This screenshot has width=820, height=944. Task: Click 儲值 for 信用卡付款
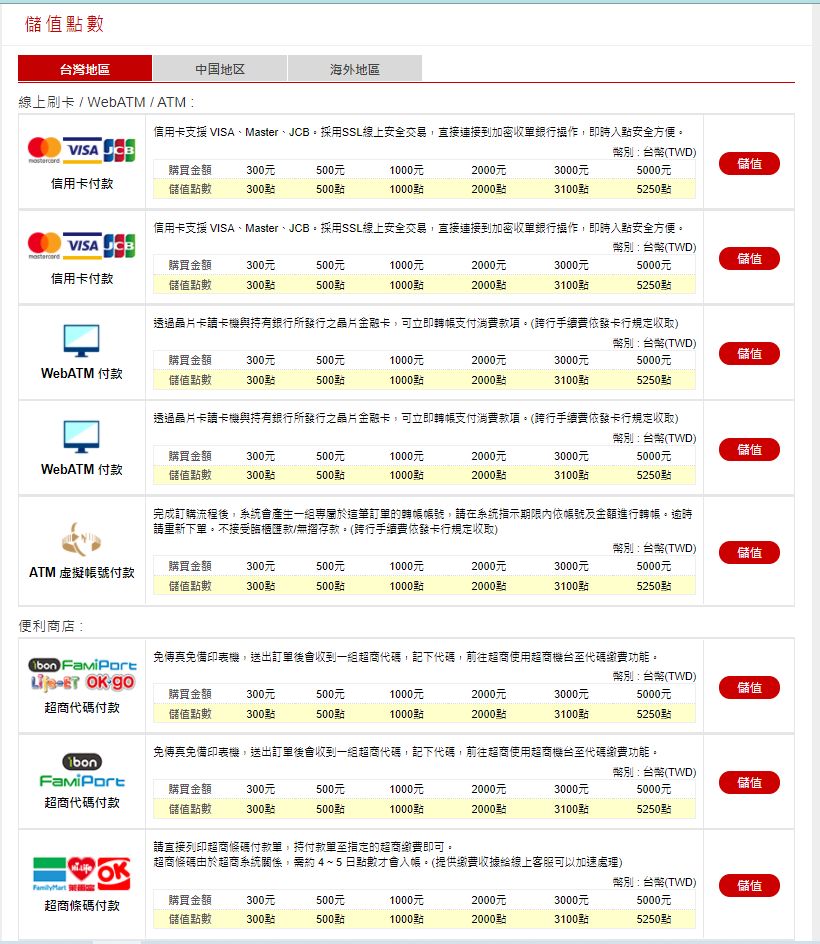749,163
